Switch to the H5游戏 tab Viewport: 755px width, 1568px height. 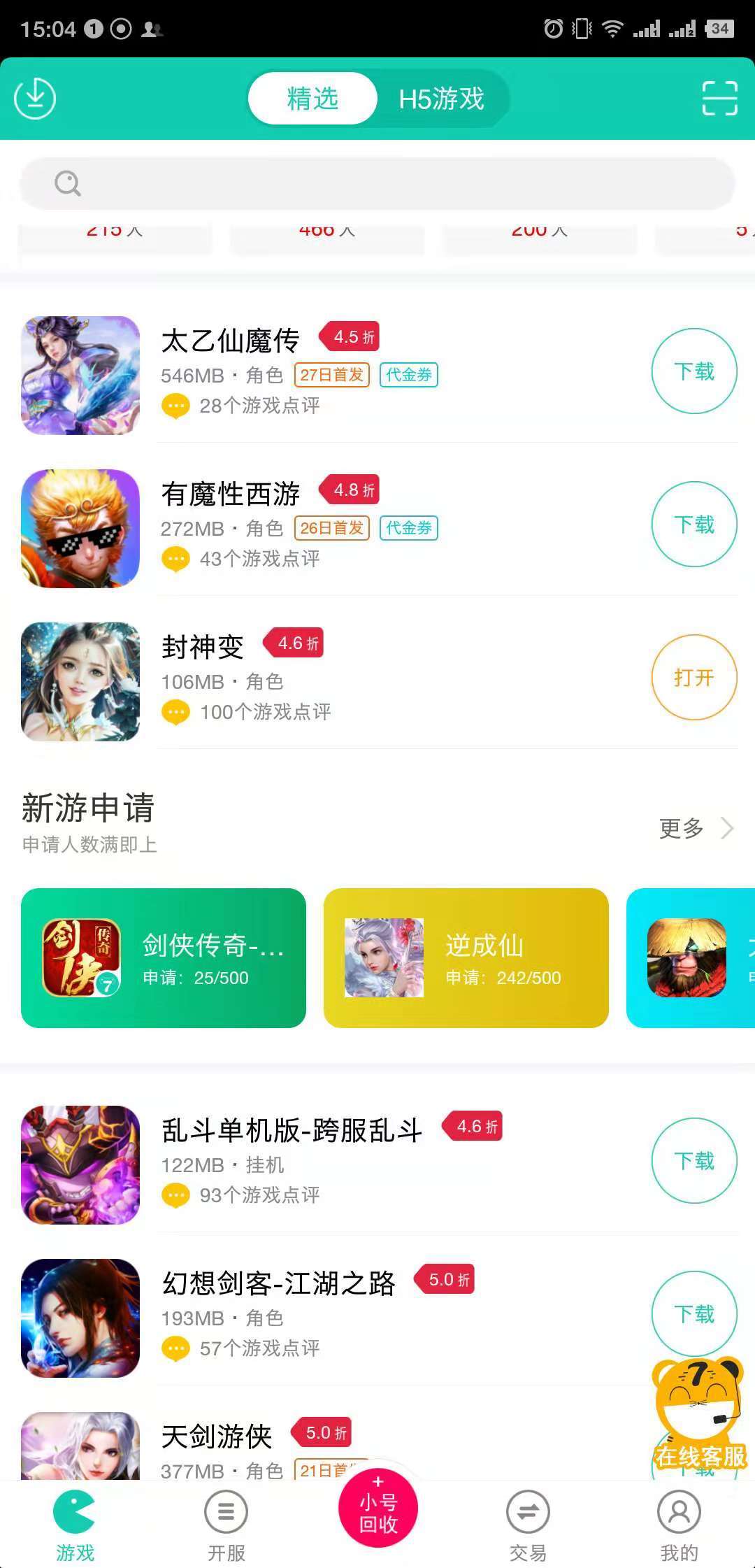[x=441, y=99]
